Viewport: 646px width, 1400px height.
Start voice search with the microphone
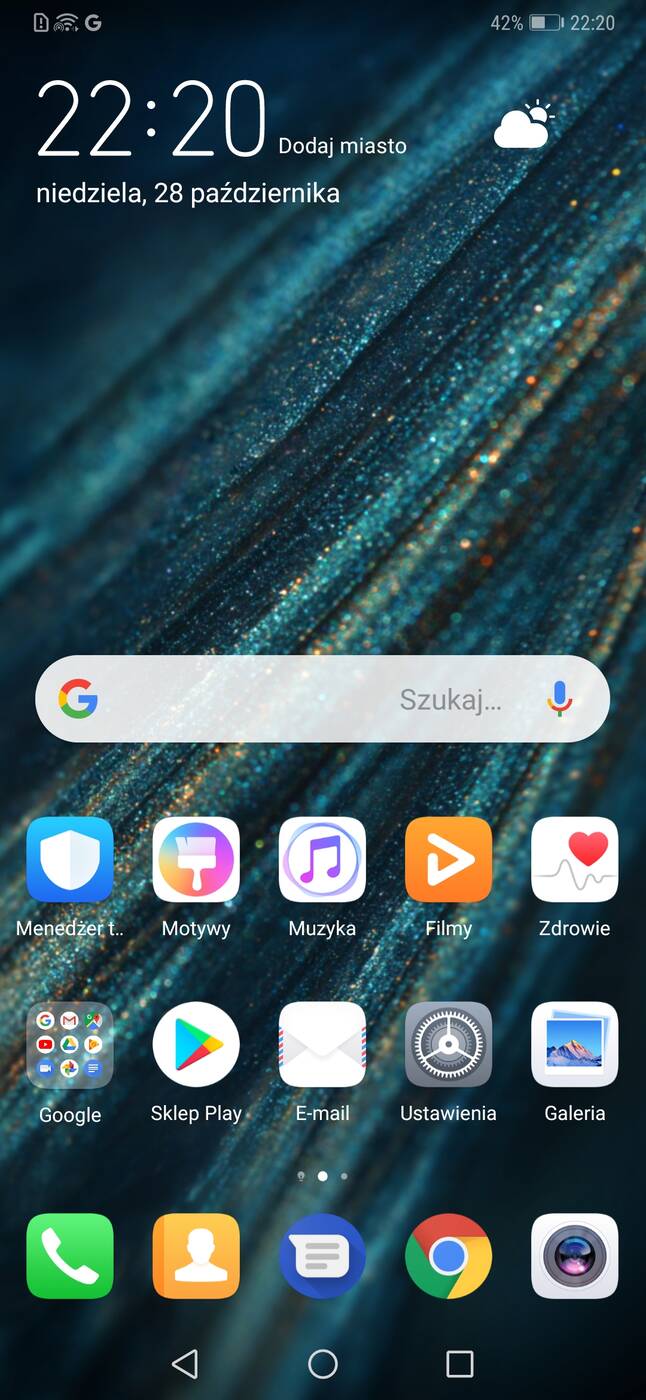560,699
